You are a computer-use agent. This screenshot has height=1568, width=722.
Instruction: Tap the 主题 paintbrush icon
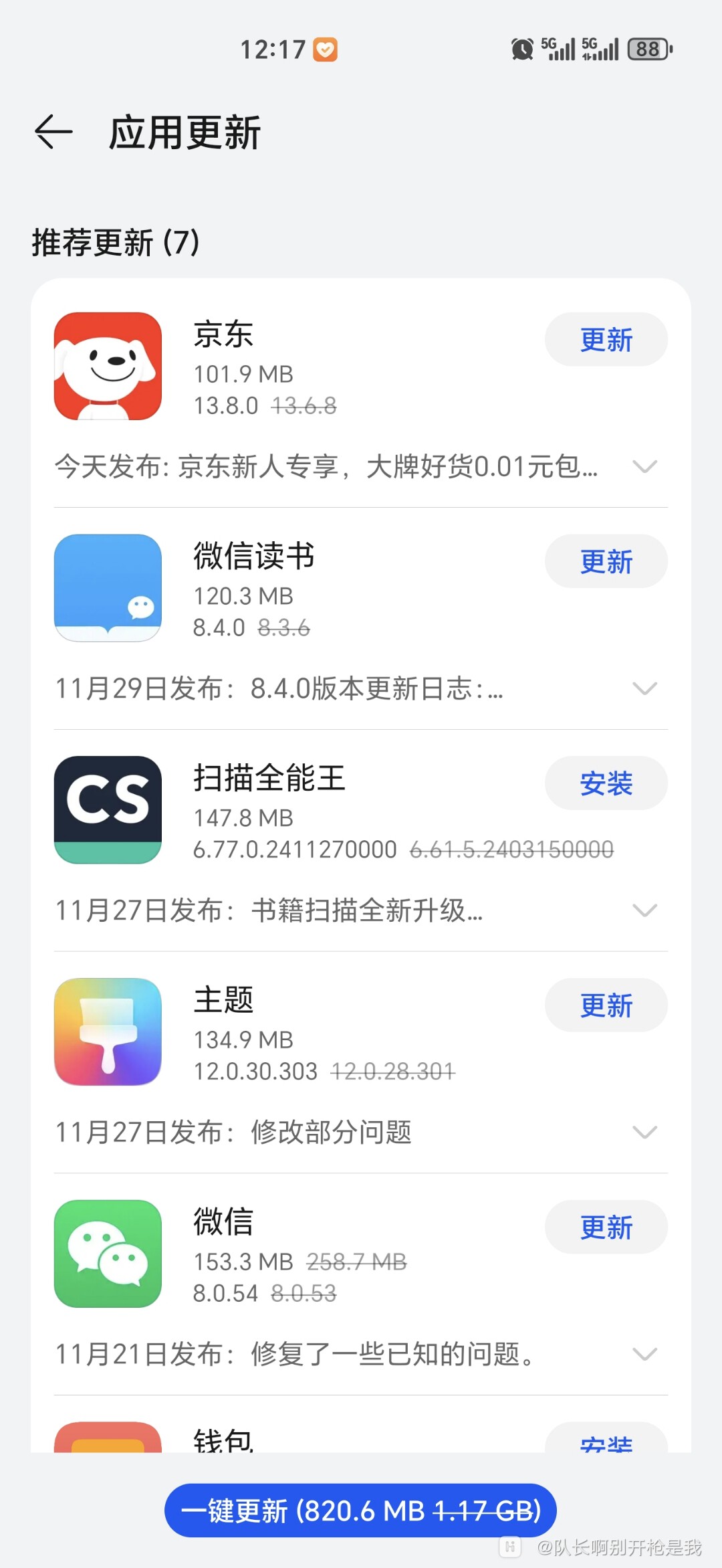coord(108,1033)
